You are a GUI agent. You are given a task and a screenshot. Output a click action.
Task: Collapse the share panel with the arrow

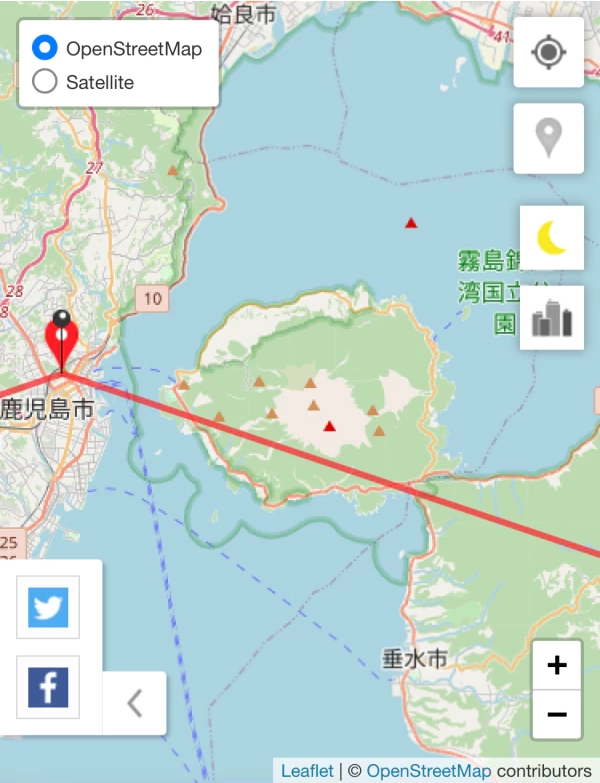pos(134,704)
